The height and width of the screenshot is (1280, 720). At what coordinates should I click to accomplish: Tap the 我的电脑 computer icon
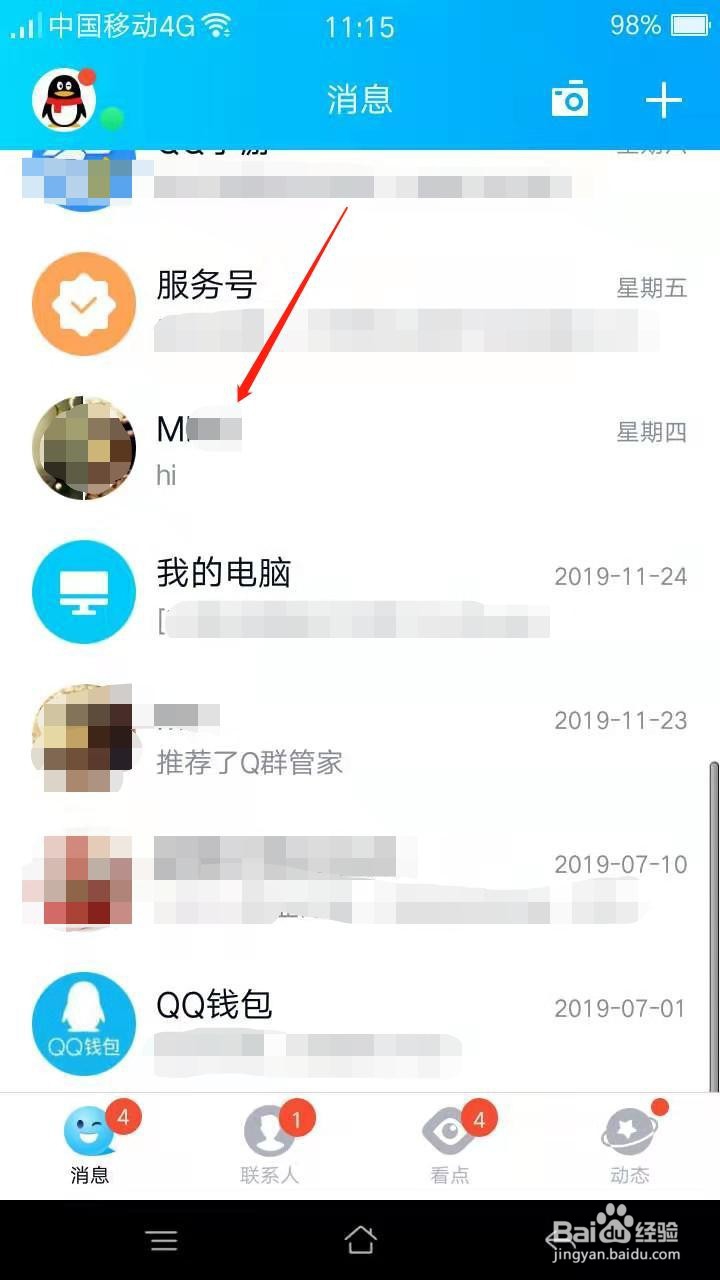(x=83, y=590)
